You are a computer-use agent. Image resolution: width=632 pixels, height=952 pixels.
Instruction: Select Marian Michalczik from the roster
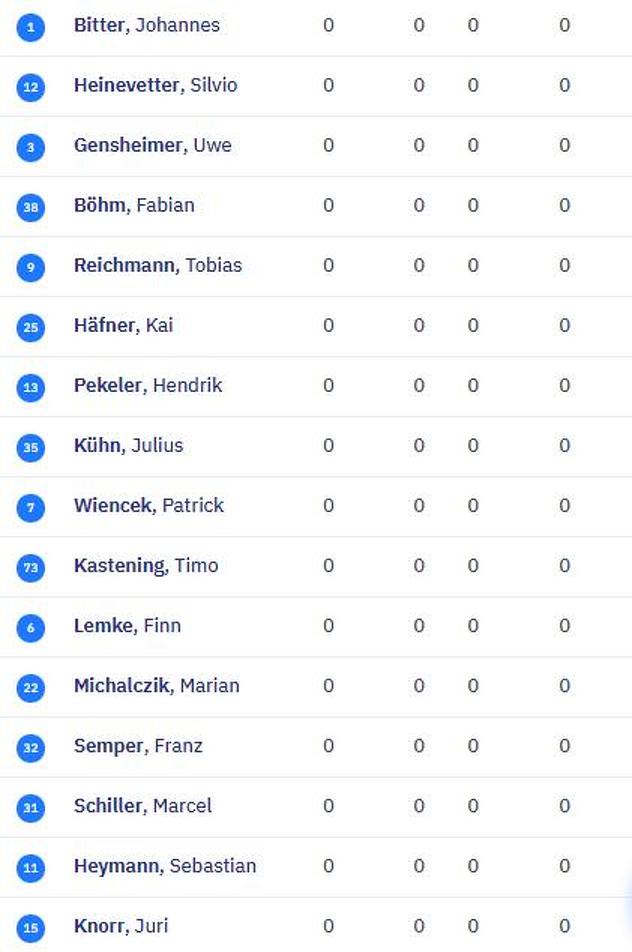157,686
